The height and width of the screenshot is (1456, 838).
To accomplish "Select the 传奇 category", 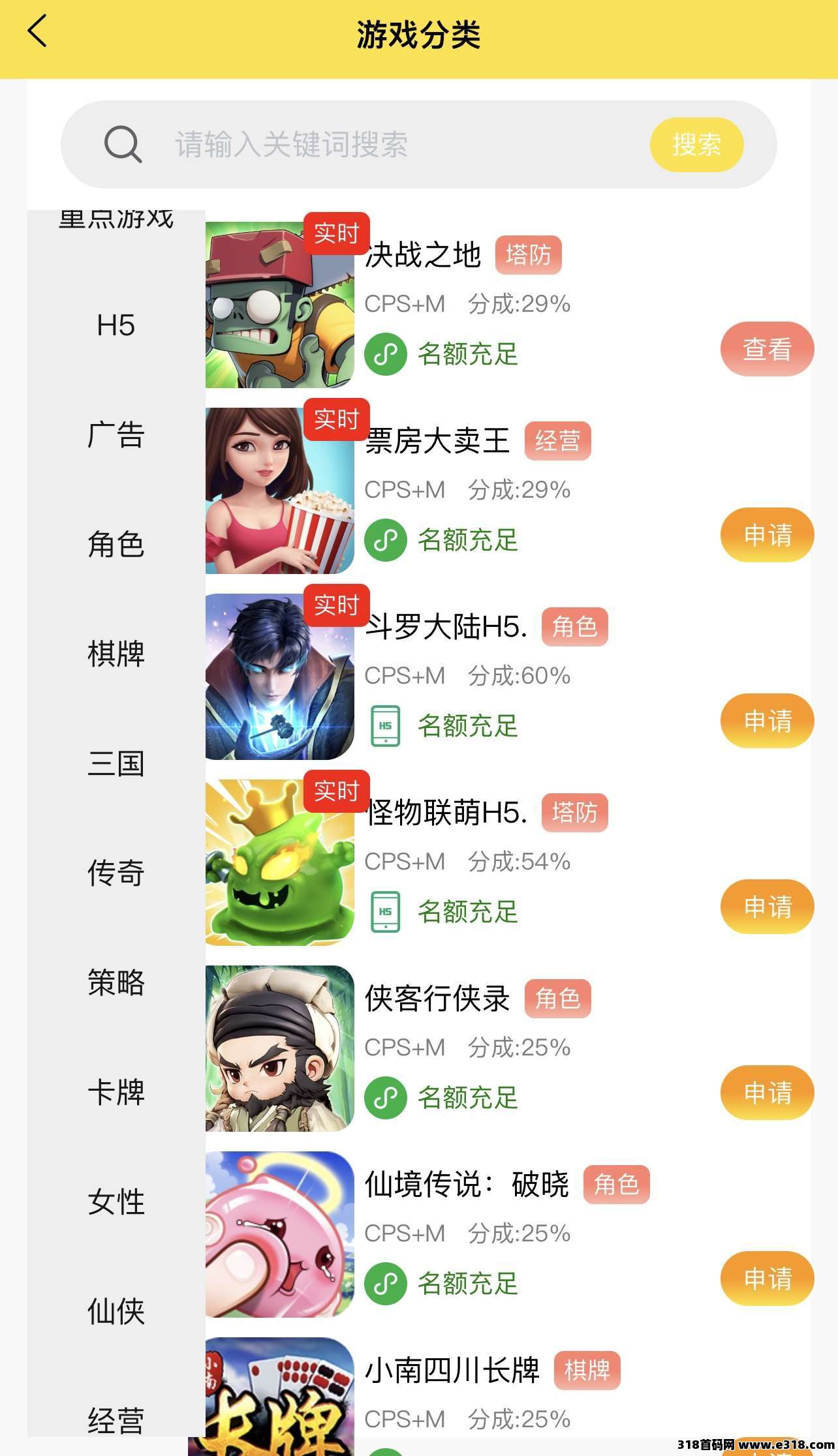I will tap(116, 873).
